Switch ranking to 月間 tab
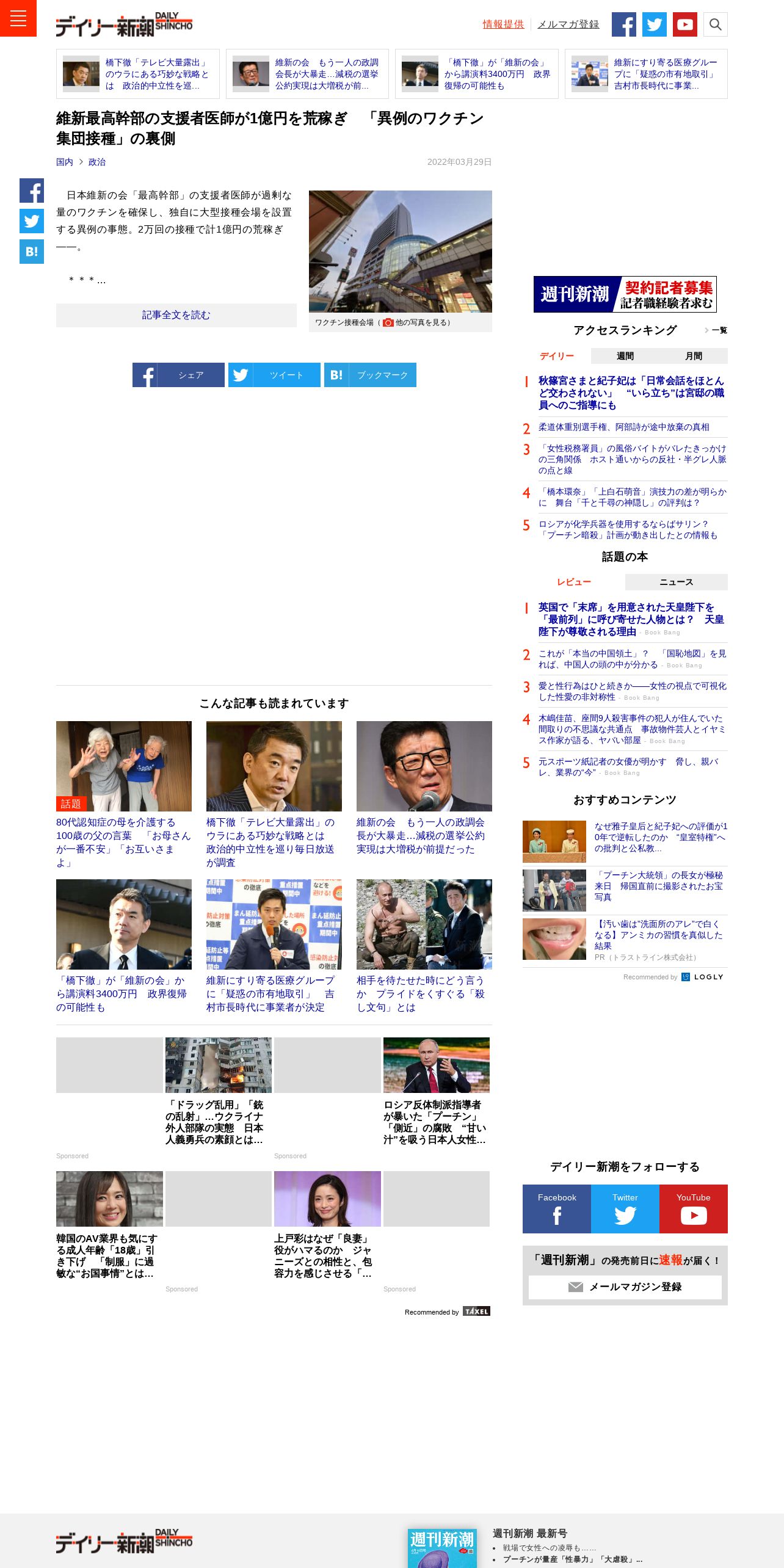 click(x=694, y=356)
